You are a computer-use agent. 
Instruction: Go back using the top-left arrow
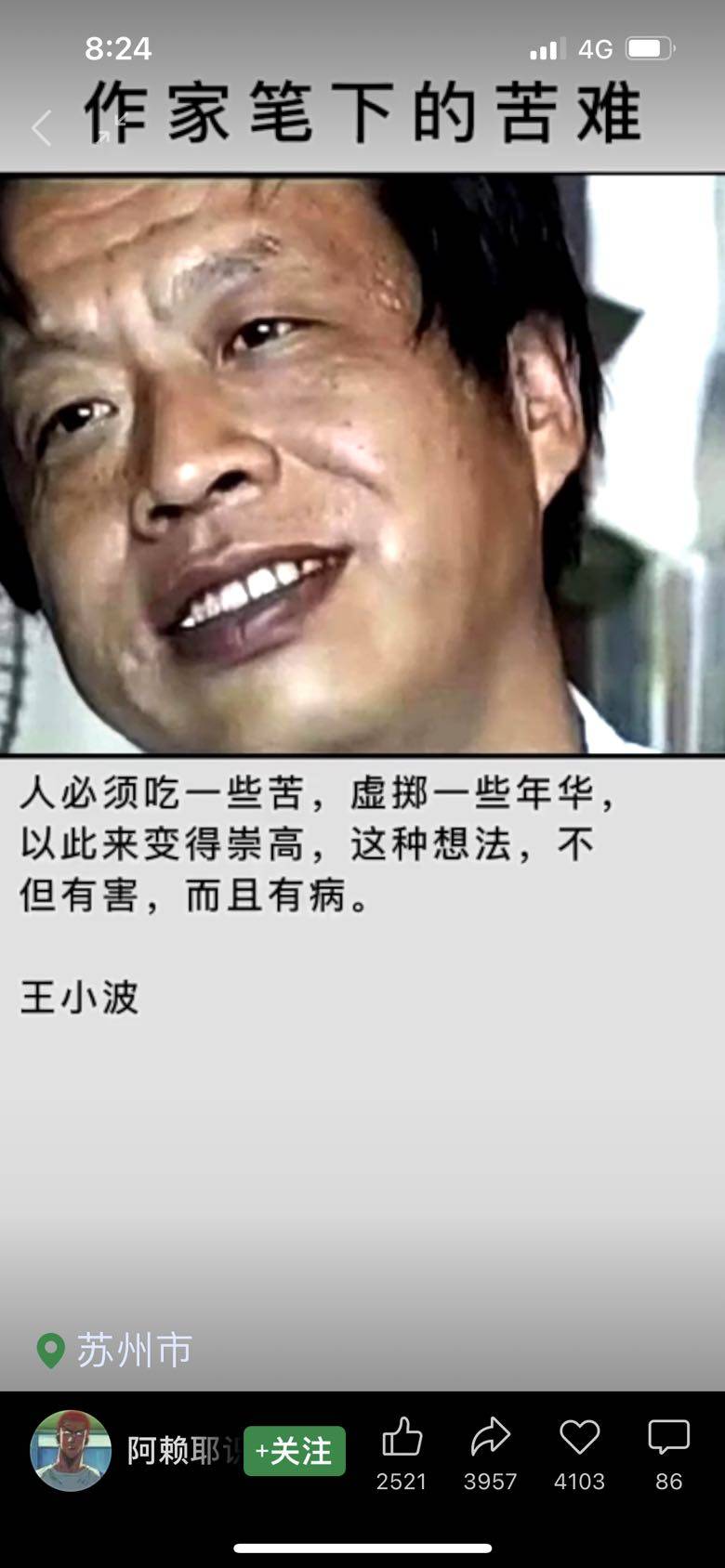tap(41, 128)
